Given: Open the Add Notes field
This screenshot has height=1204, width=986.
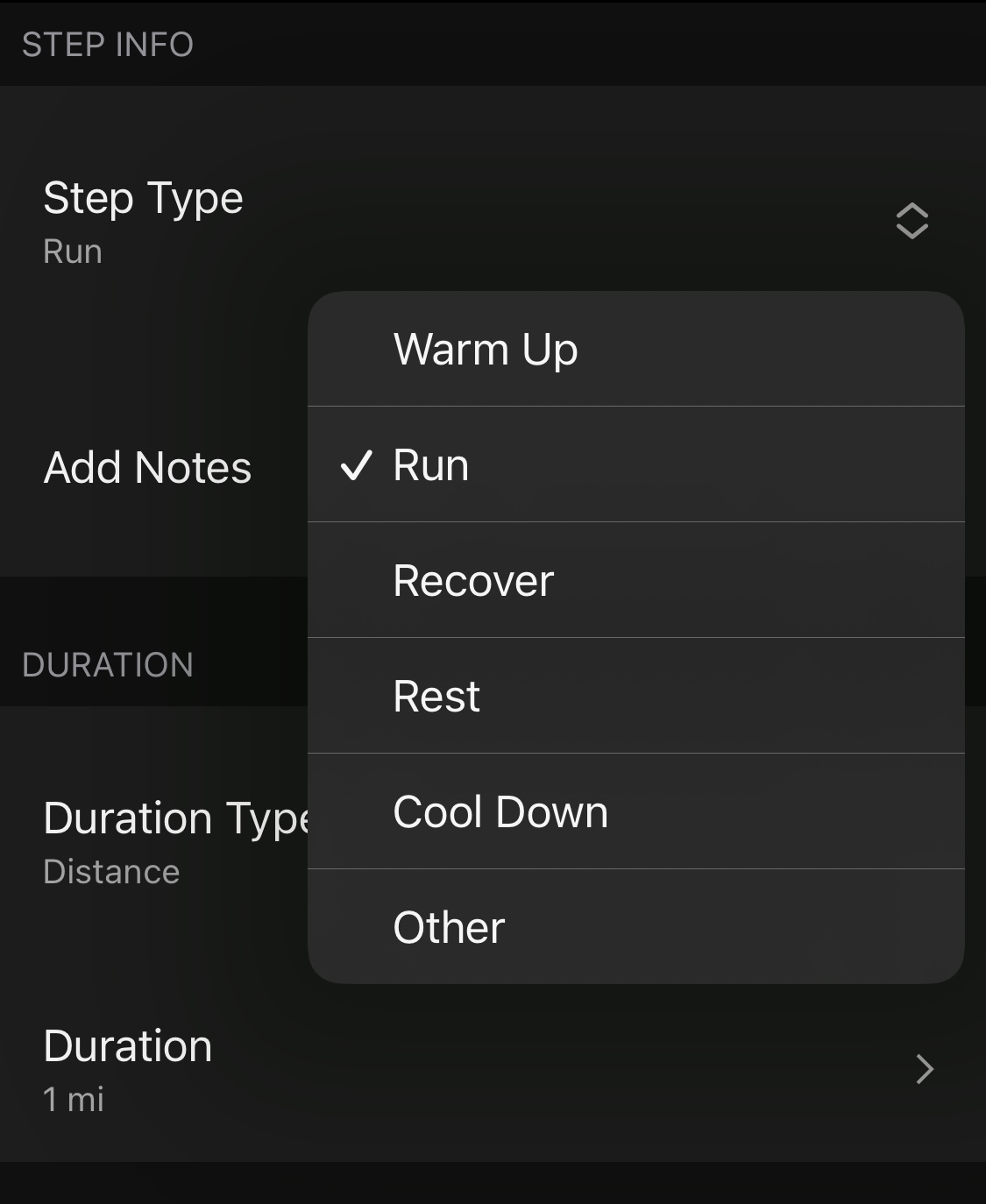Looking at the screenshot, I should pos(149,467).
